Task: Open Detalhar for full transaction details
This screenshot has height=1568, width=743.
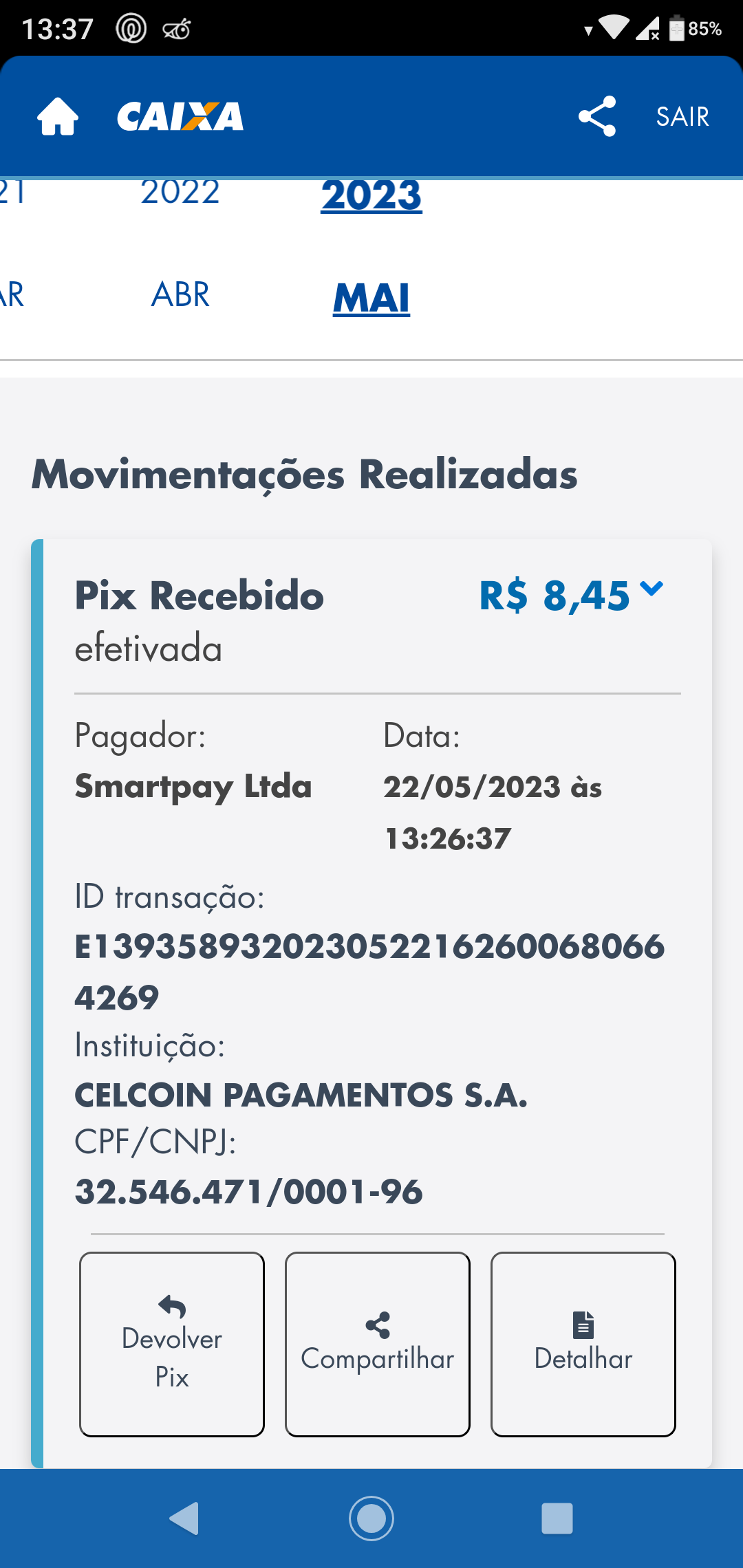Action: click(x=583, y=1344)
